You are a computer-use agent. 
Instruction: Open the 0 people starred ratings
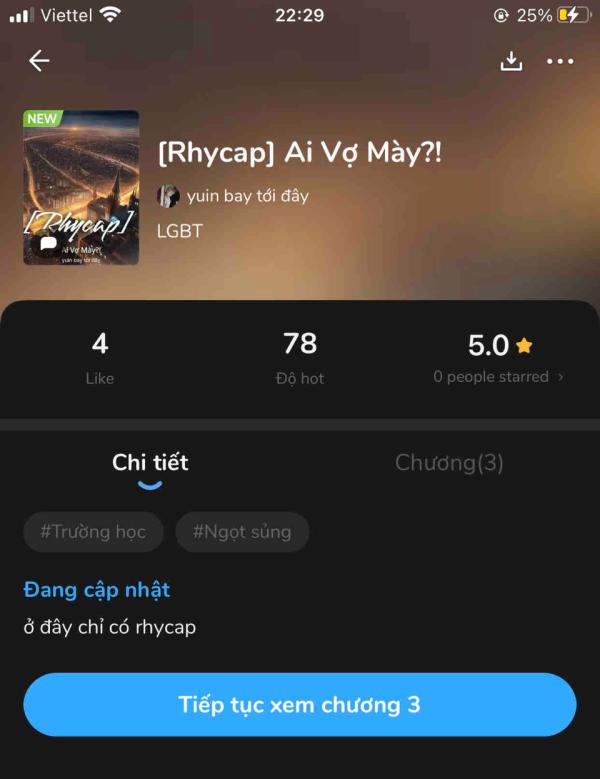coord(499,377)
